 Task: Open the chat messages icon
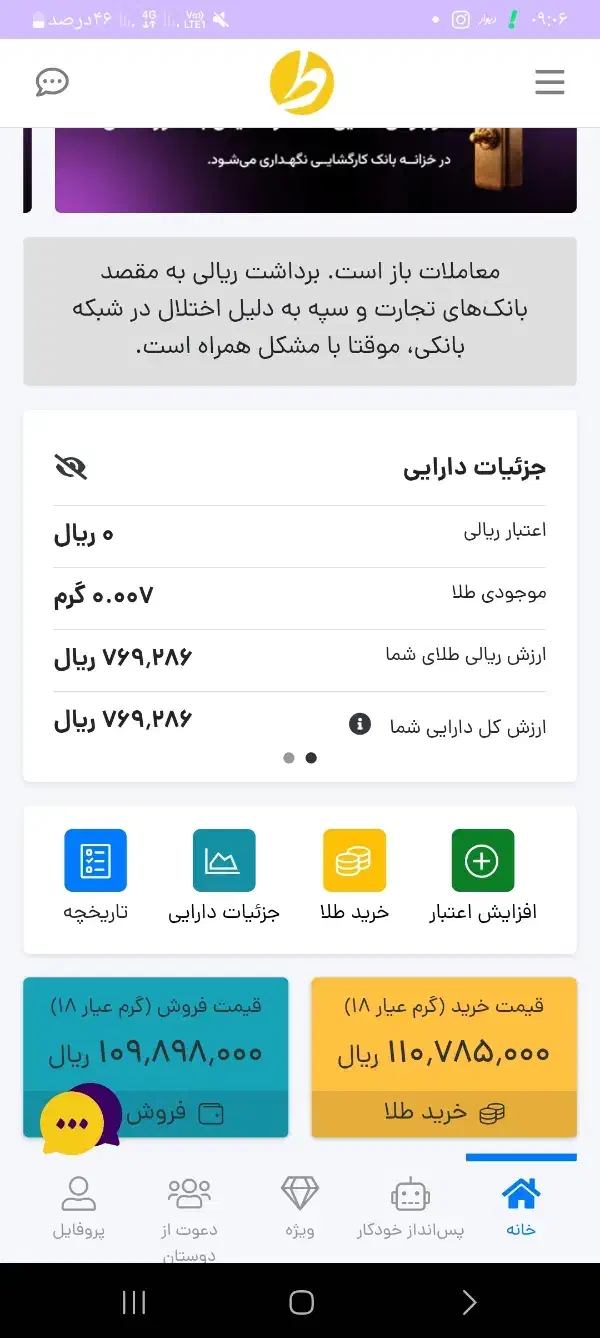pyautogui.click(x=52, y=82)
